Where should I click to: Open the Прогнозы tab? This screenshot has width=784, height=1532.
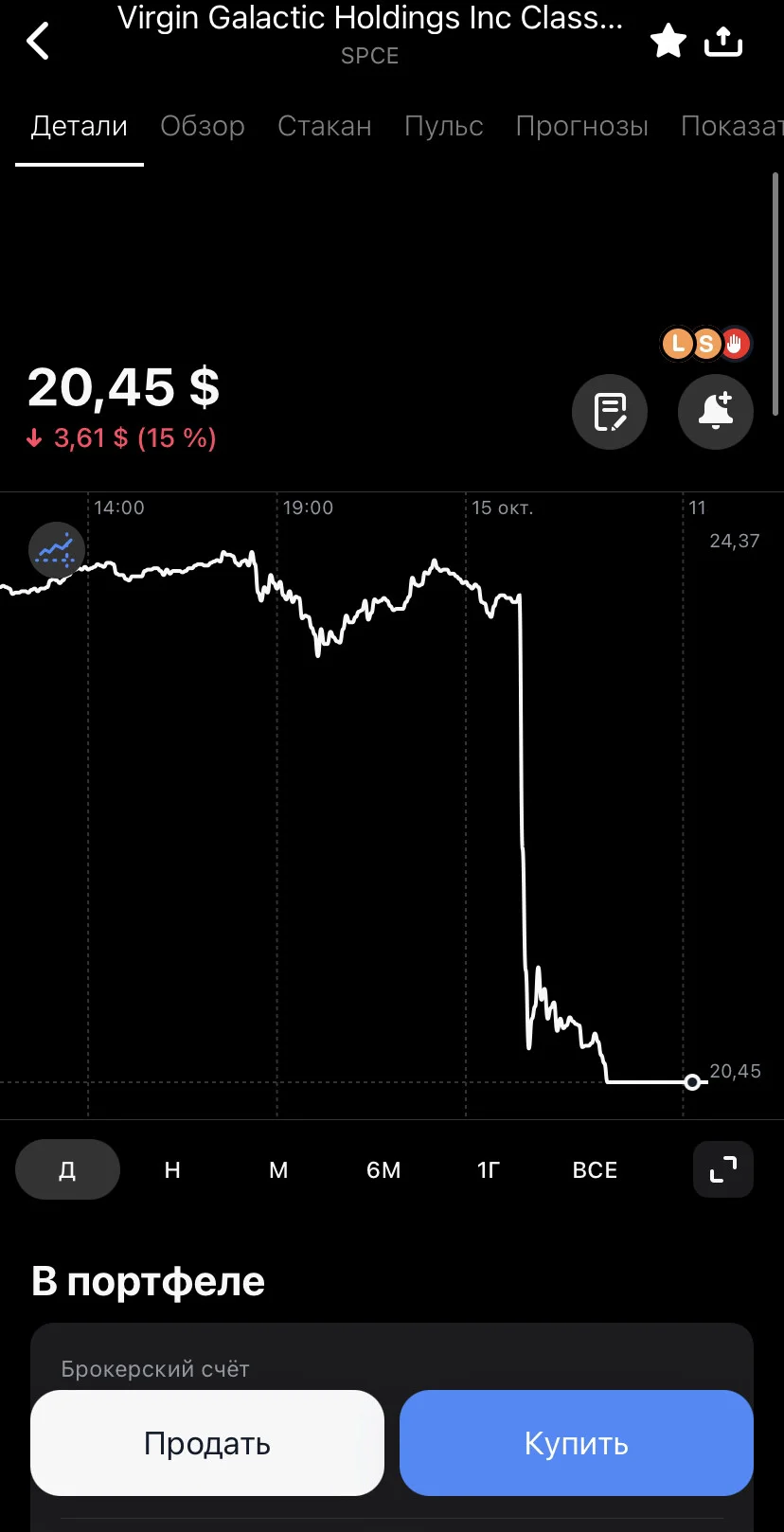point(582,126)
